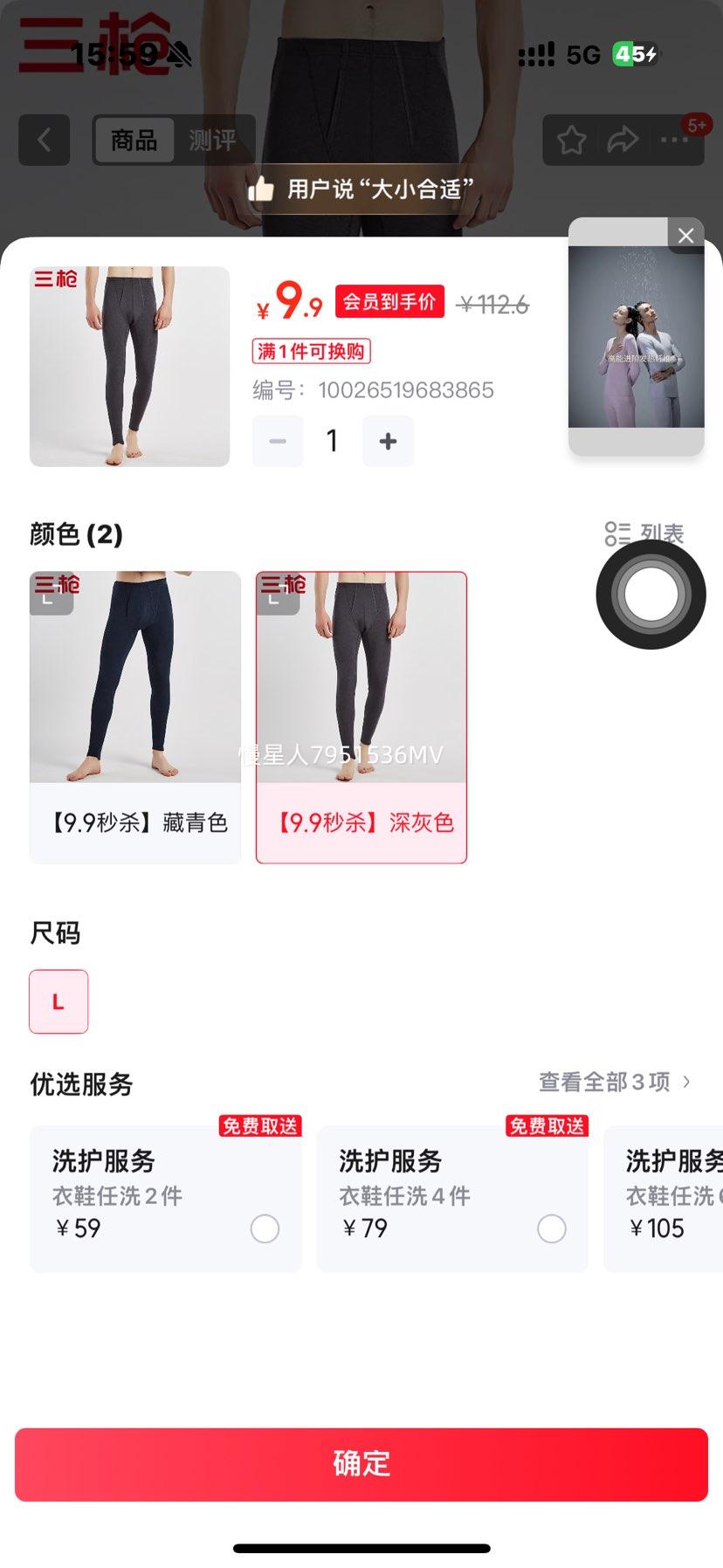View all 3 优选服务 items
The image size is (723, 1568).
pos(614,1082)
